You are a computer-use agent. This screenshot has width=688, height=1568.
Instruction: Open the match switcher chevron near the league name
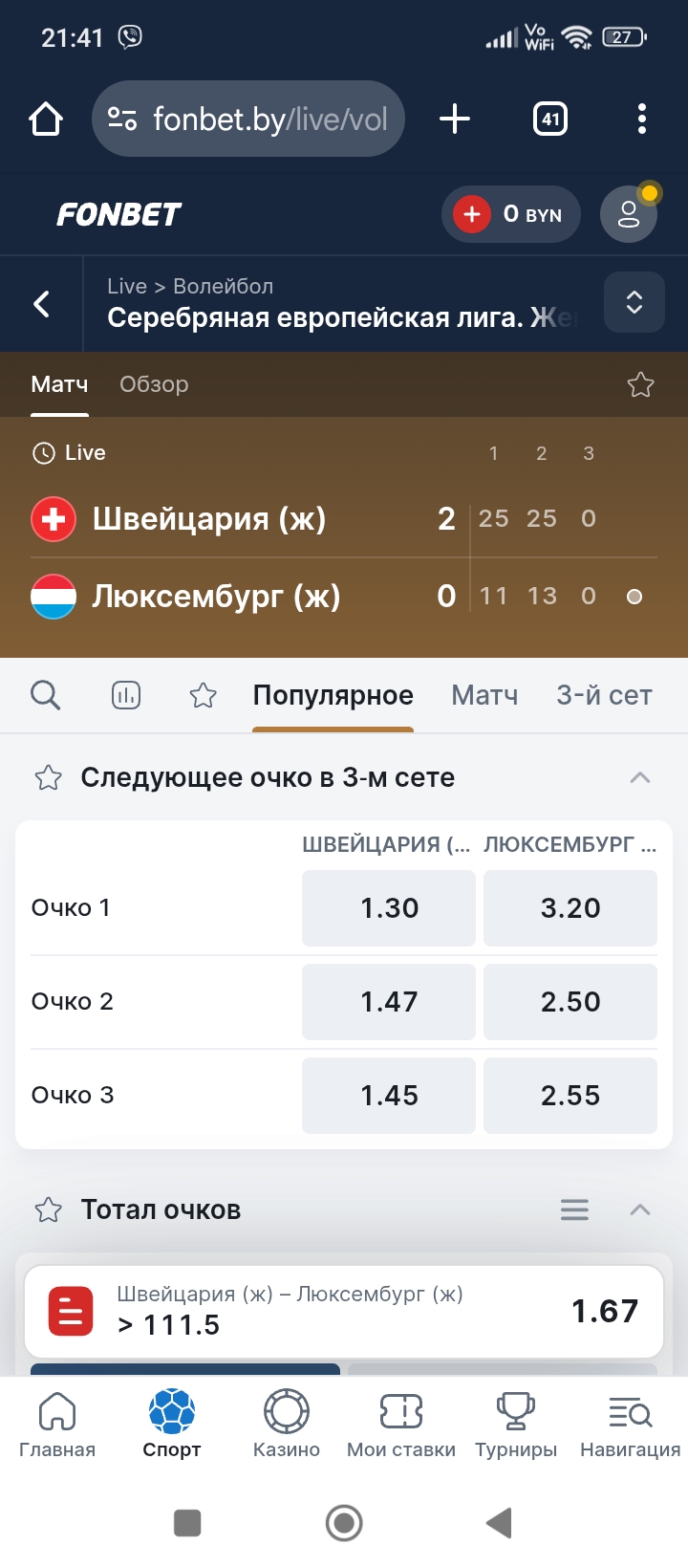click(634, 302)
